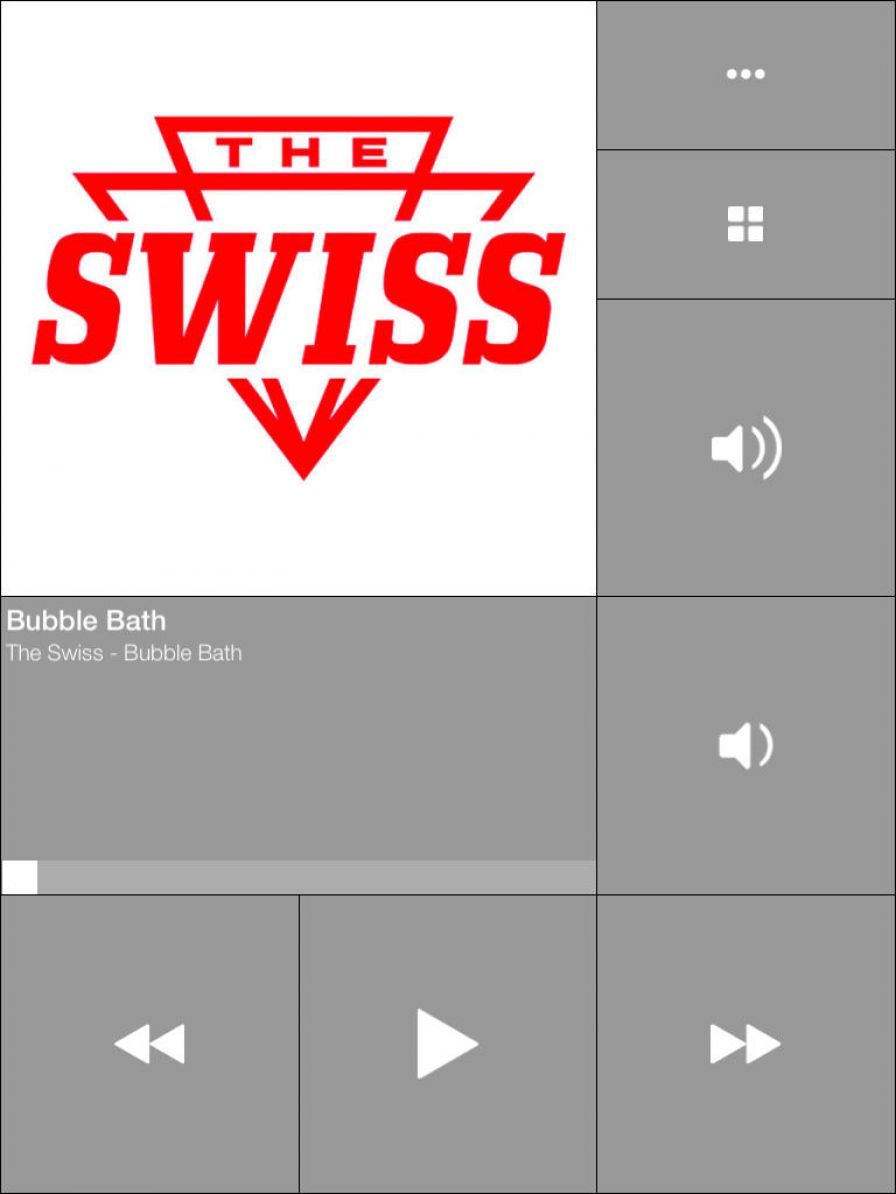Skip forward to the next track
Viewport: 896px width, 1194px height.
tap(745, 1044)
